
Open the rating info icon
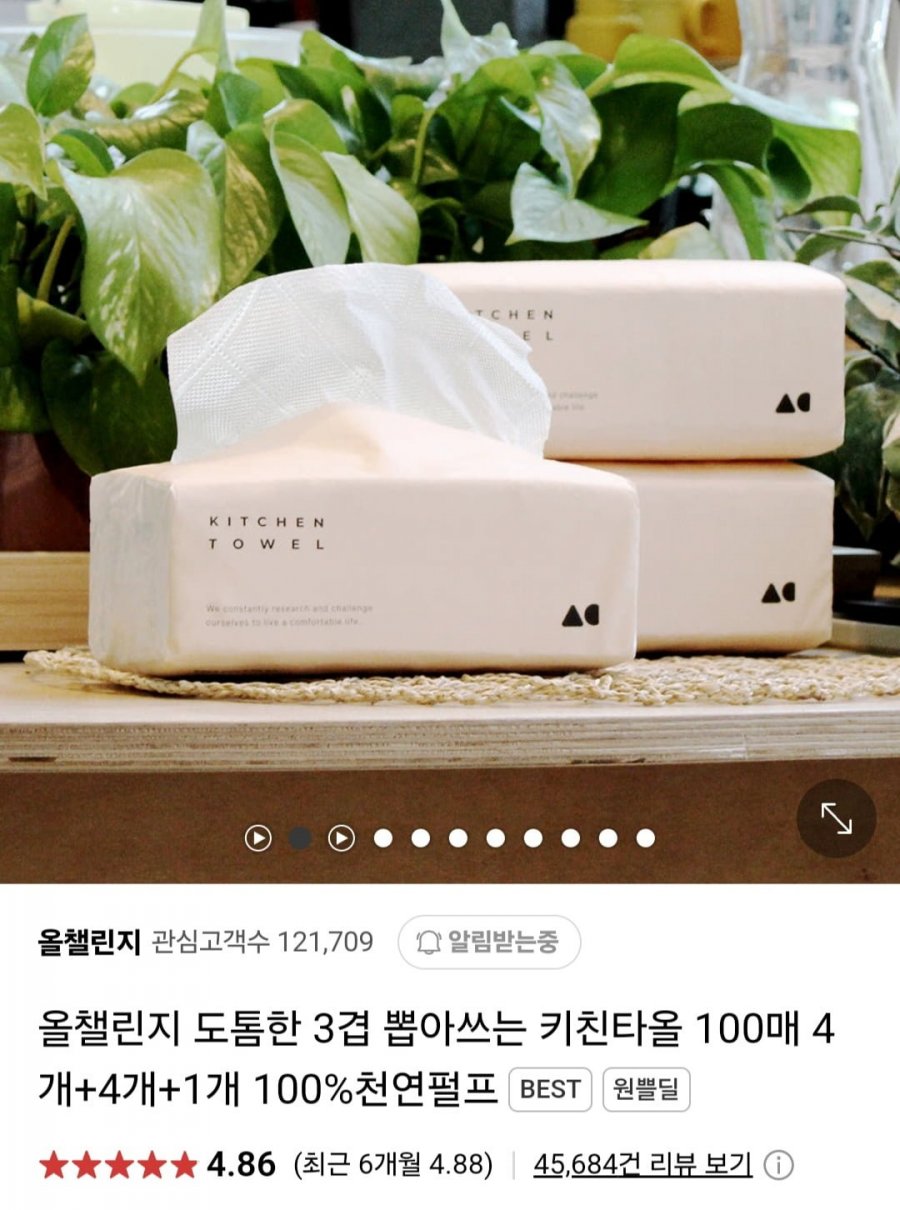point(779,1165)
